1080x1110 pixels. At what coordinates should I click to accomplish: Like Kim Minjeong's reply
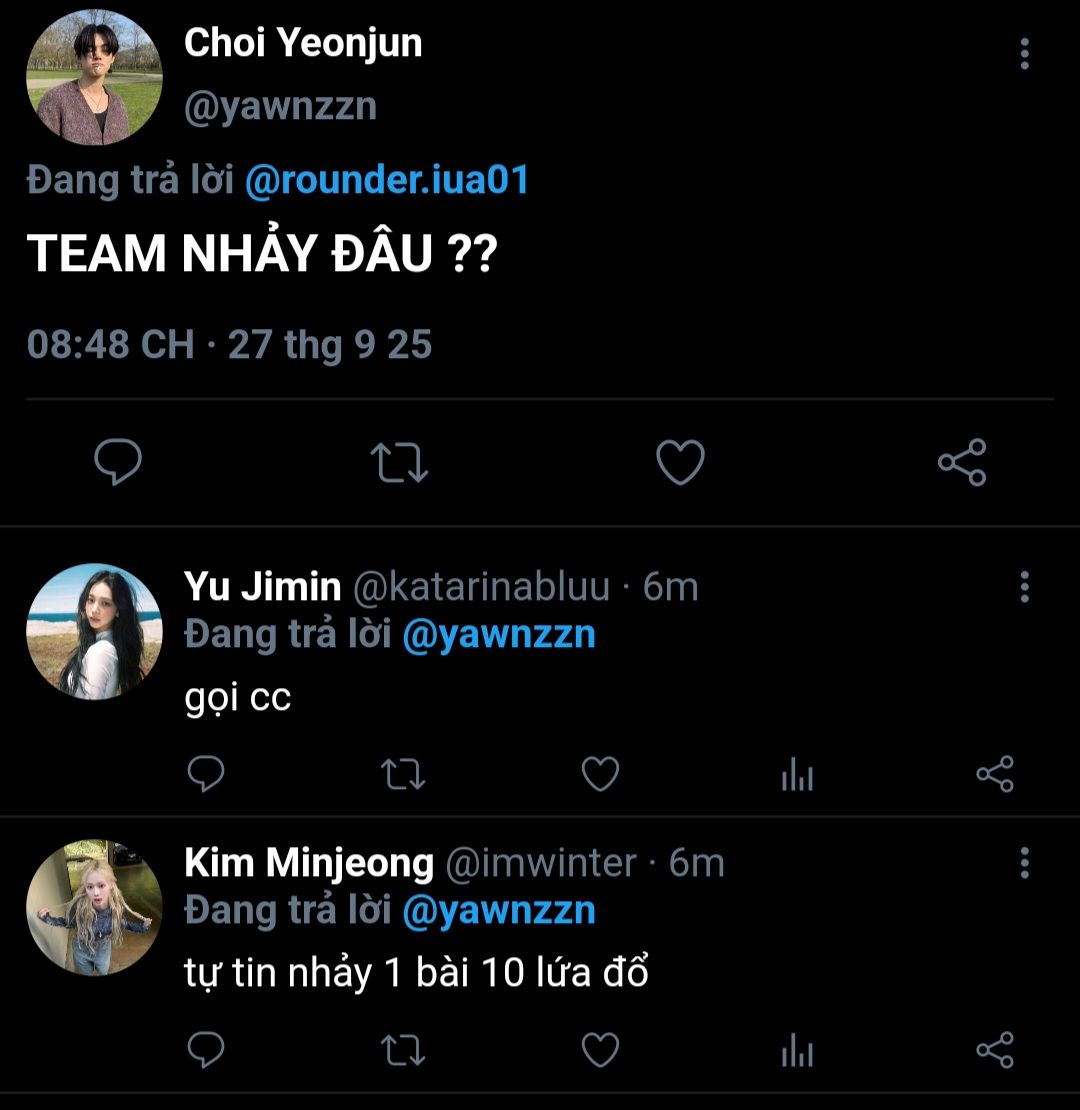pos(600,1050)
